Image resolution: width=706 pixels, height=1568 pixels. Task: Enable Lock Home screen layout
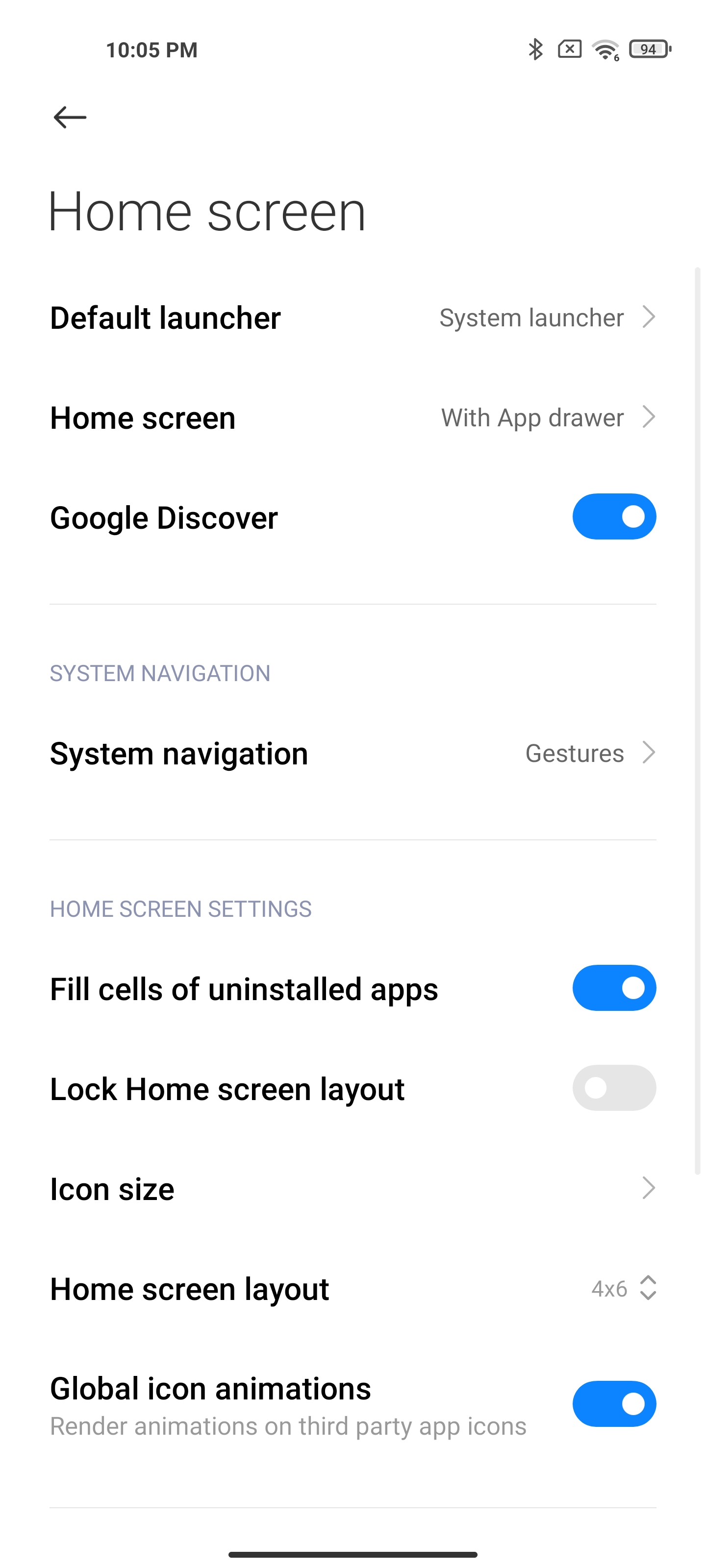(x=614, y=1088)
